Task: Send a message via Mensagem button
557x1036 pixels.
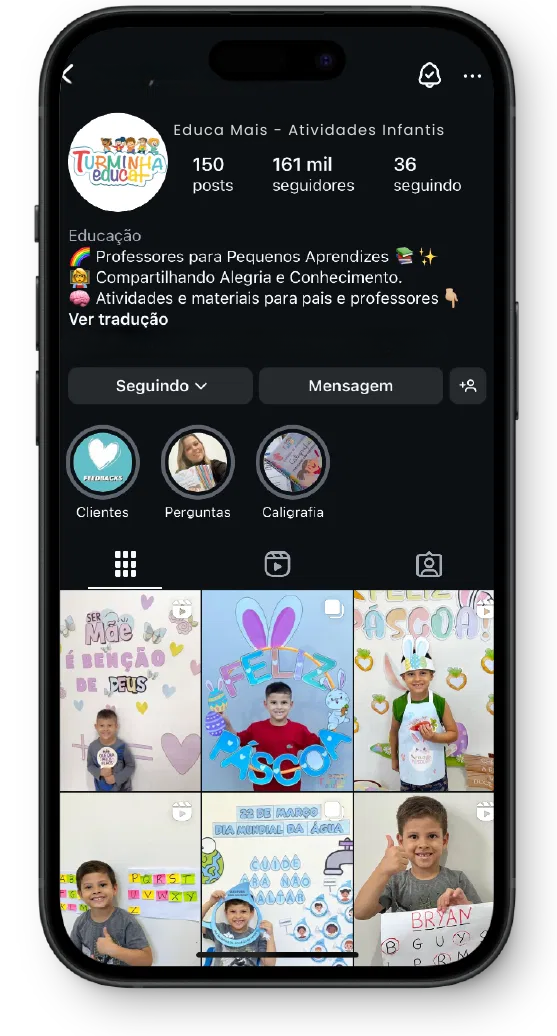Action: 351,386
